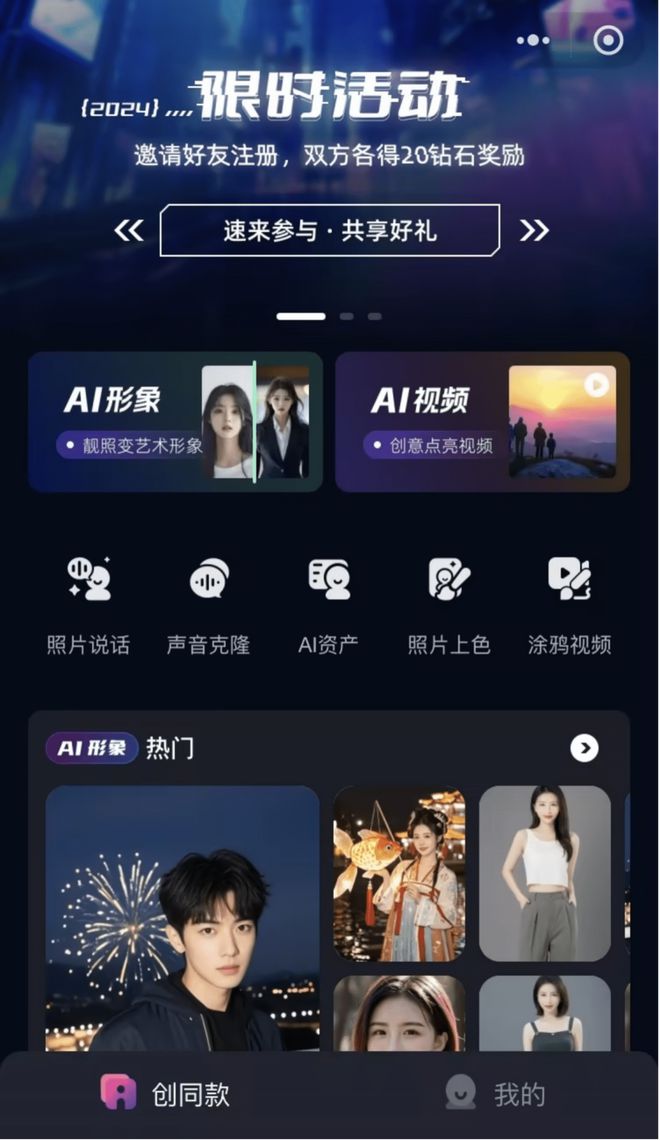Open the AI视频 feature card

click(x=482, y=421)
